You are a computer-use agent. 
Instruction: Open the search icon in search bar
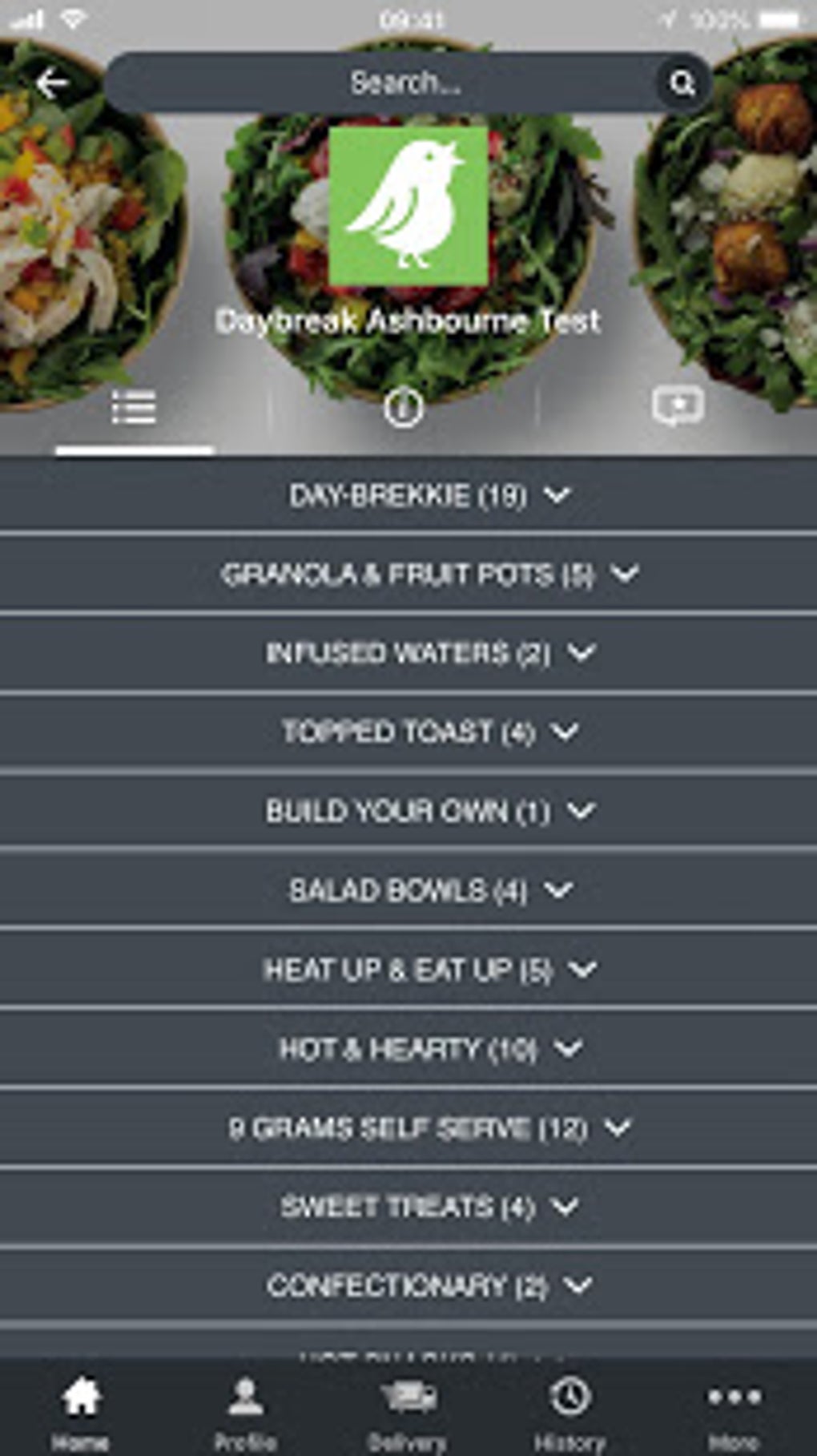tap(682, 84)
